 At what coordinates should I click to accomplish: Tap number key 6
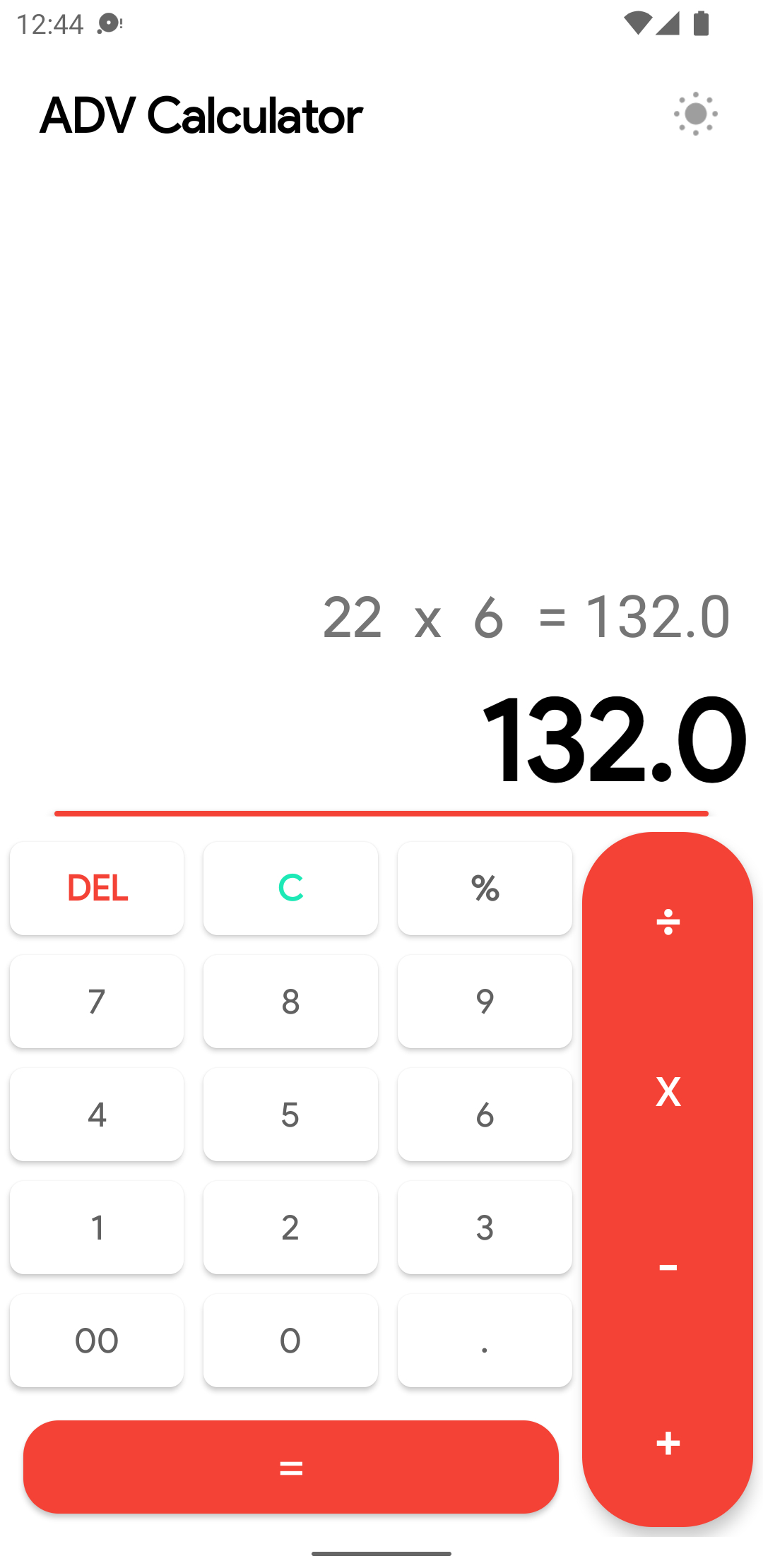(485, 1114)
